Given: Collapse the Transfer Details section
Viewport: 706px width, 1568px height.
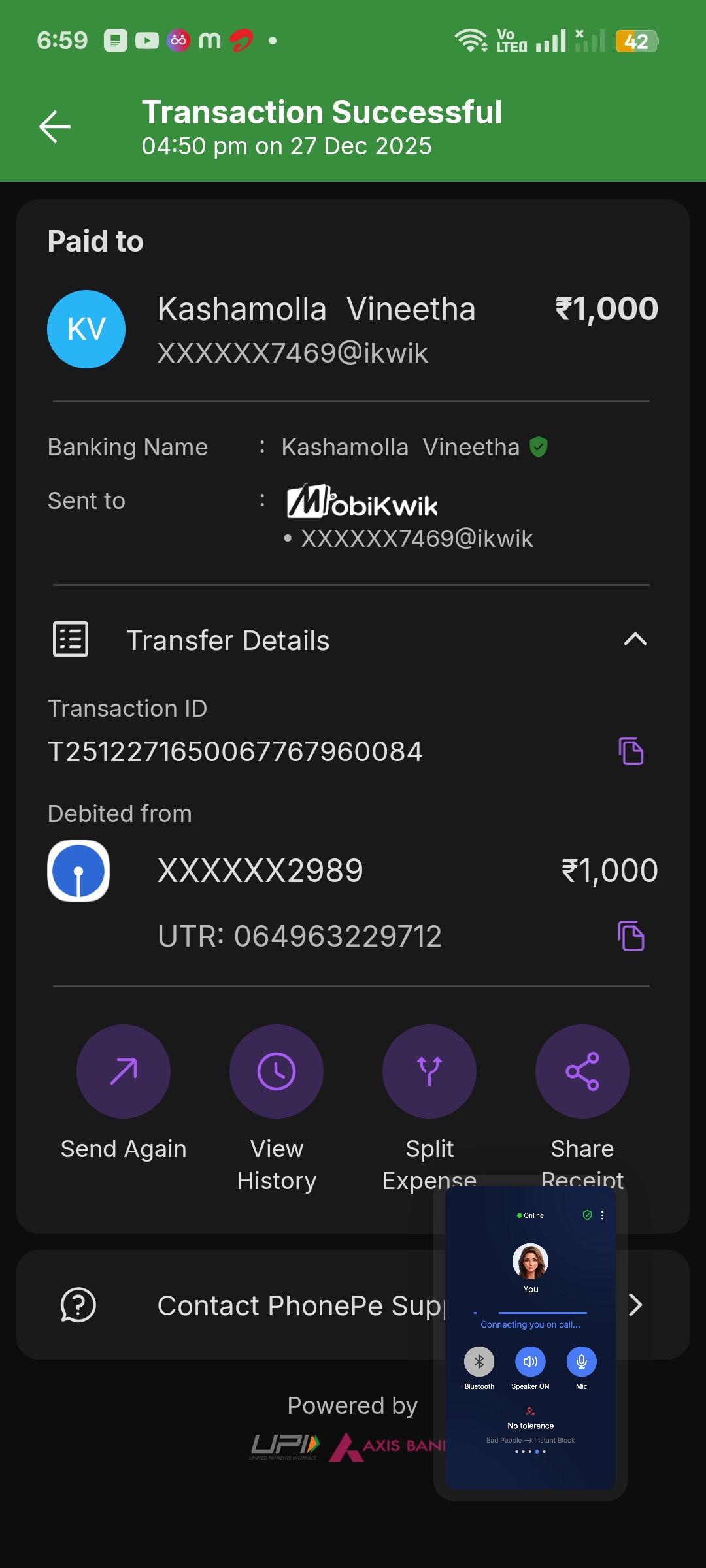Looking at the screenshot, I should tap(635, 640).
